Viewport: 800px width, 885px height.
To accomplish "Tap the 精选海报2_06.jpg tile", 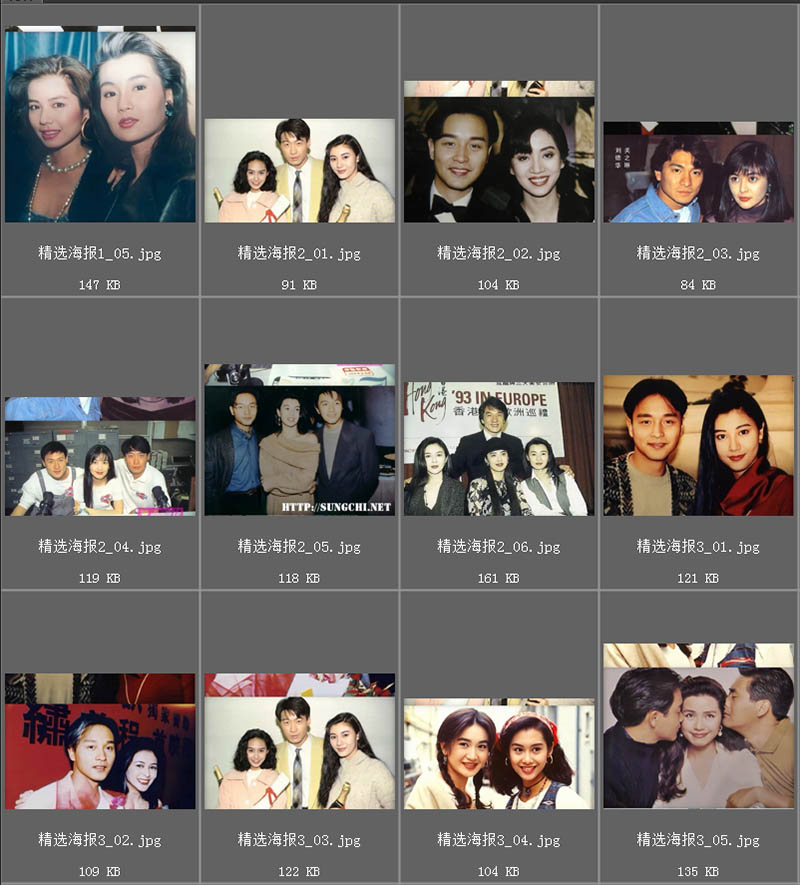I will (x=499, y=448).
